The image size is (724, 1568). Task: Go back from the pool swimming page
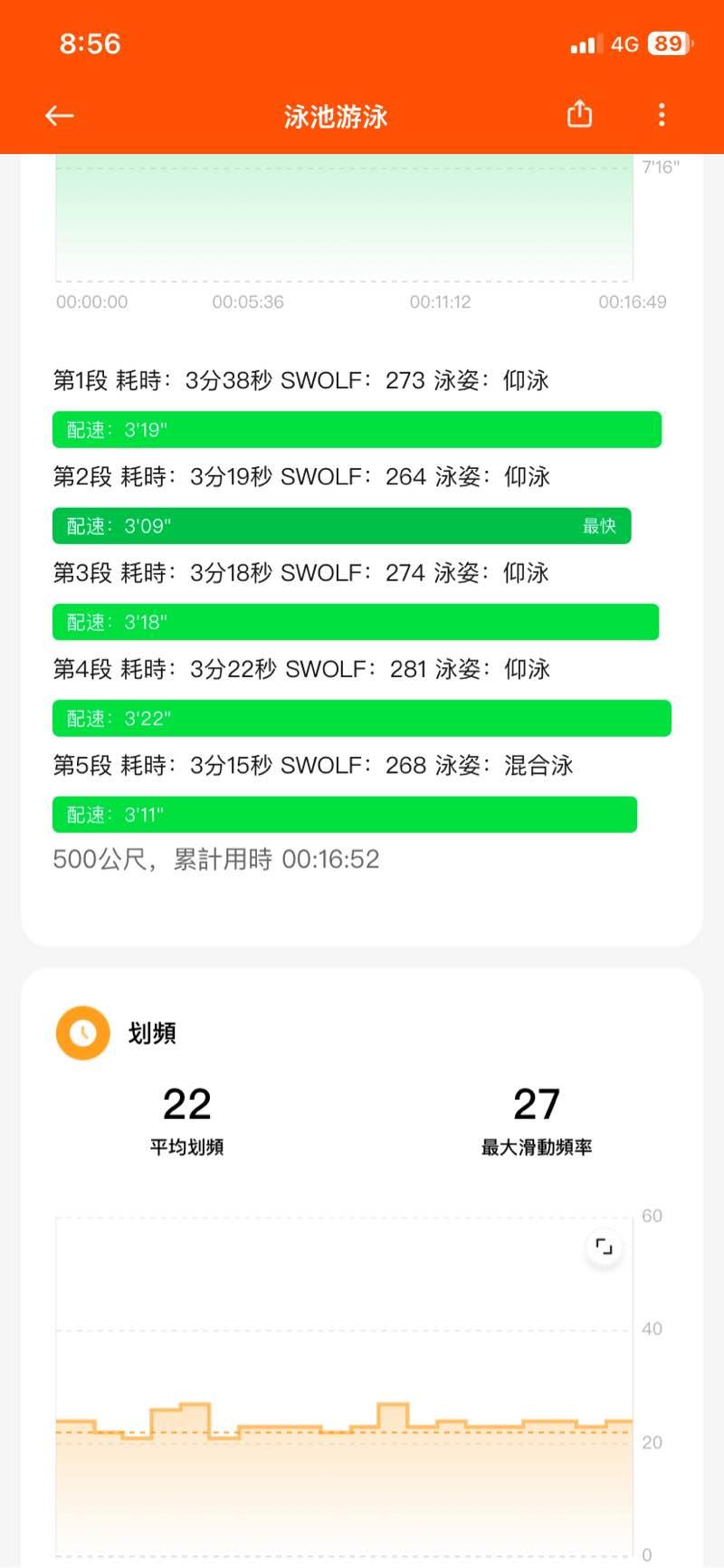tap(60, 115)
